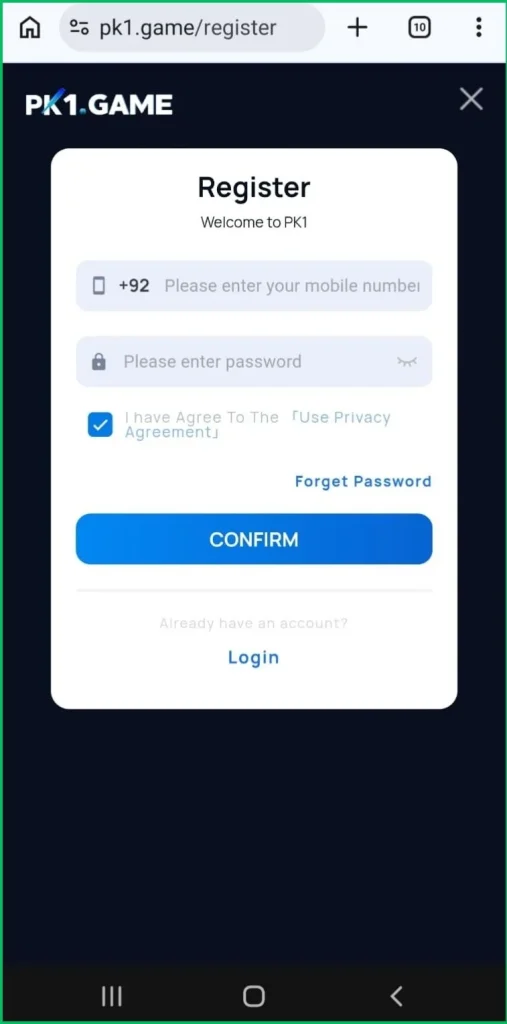This screenshot has height=1024, width=507.
Task: Show password using the eye icon
Action: (407, 362)
